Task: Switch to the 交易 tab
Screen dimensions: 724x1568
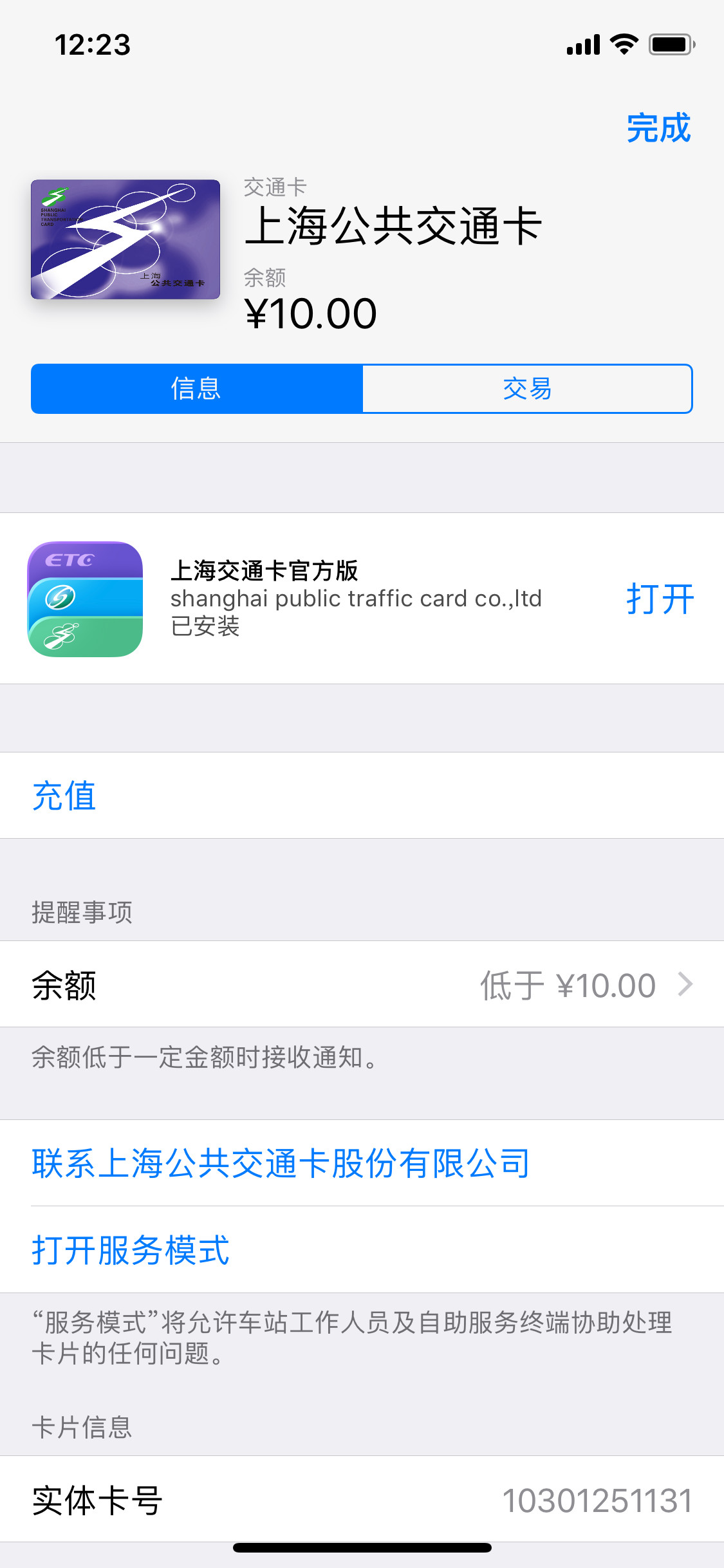Action: [x=527, y=389]
